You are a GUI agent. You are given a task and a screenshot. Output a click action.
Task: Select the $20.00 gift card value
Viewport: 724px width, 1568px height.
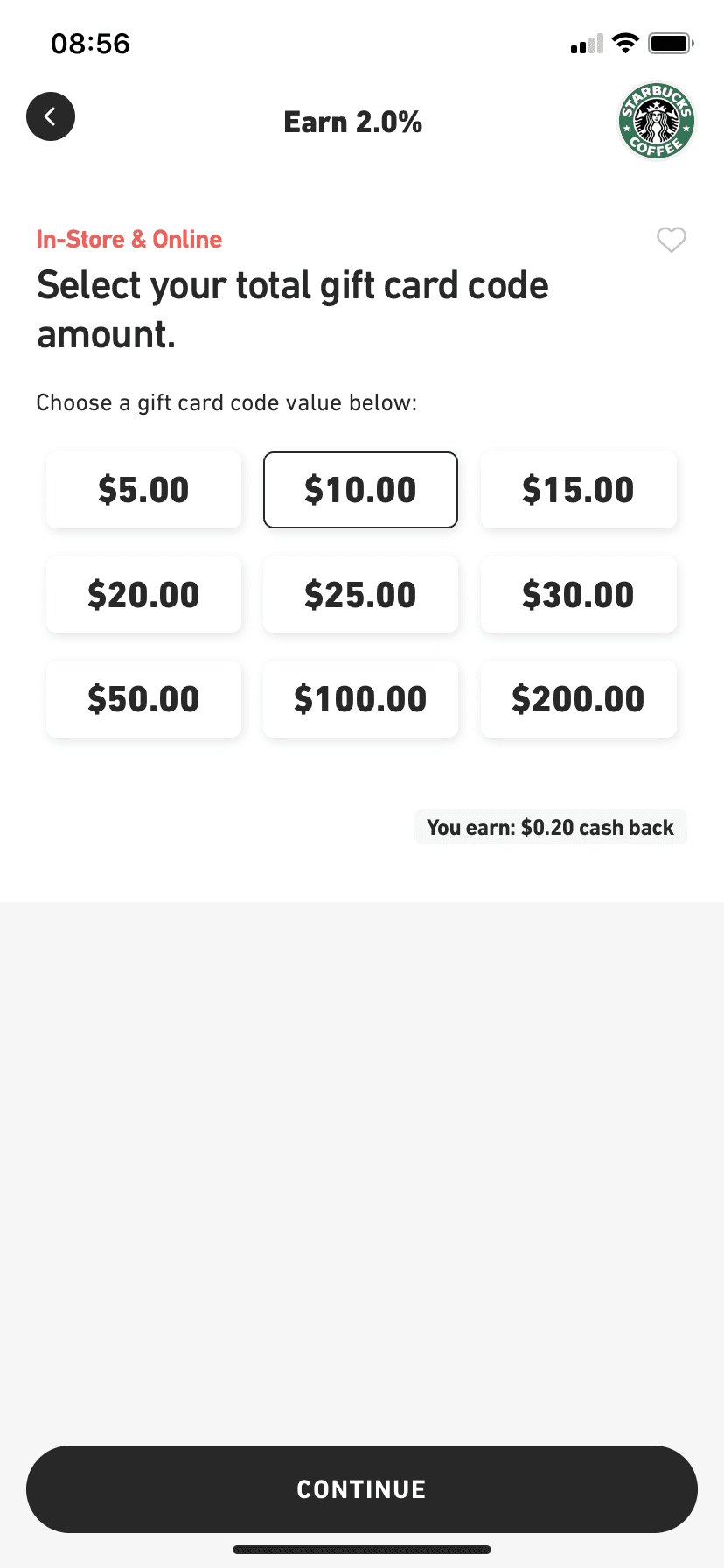[143, 595]
